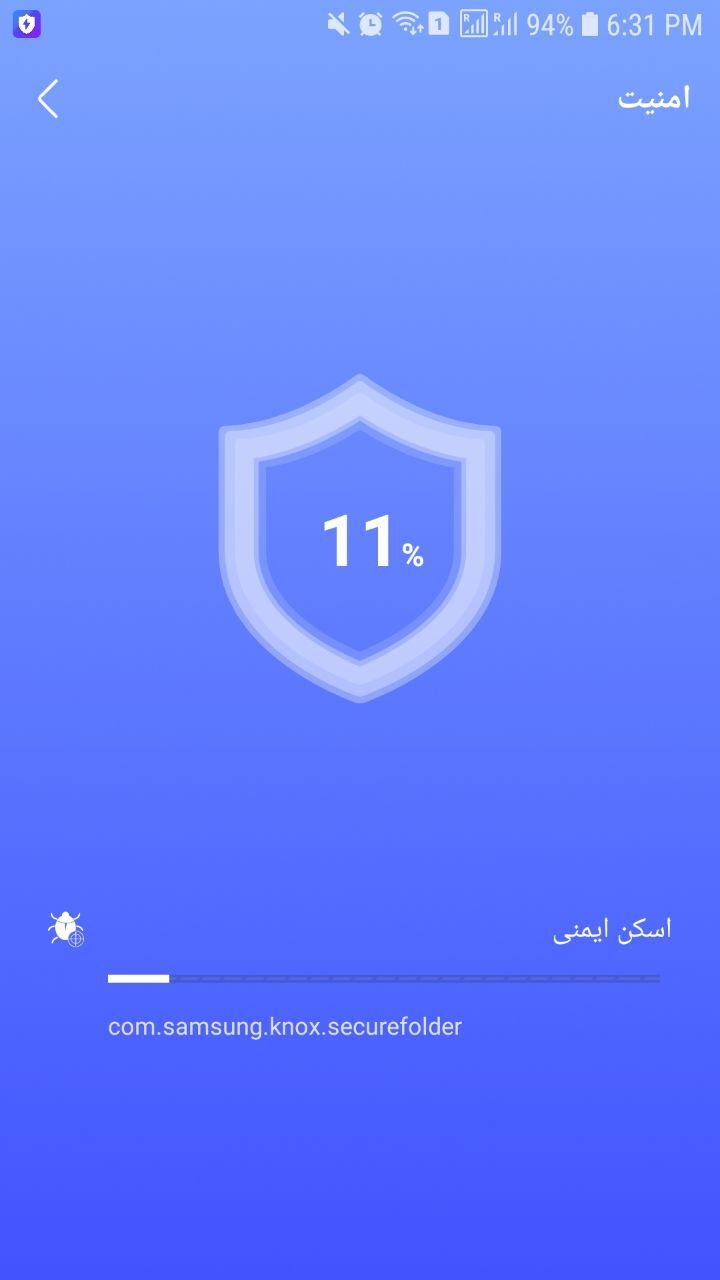This screenshot has height=1280, width=720.
Task: Tap the SIM card 1 indicator icon
Action: point(437,25)
